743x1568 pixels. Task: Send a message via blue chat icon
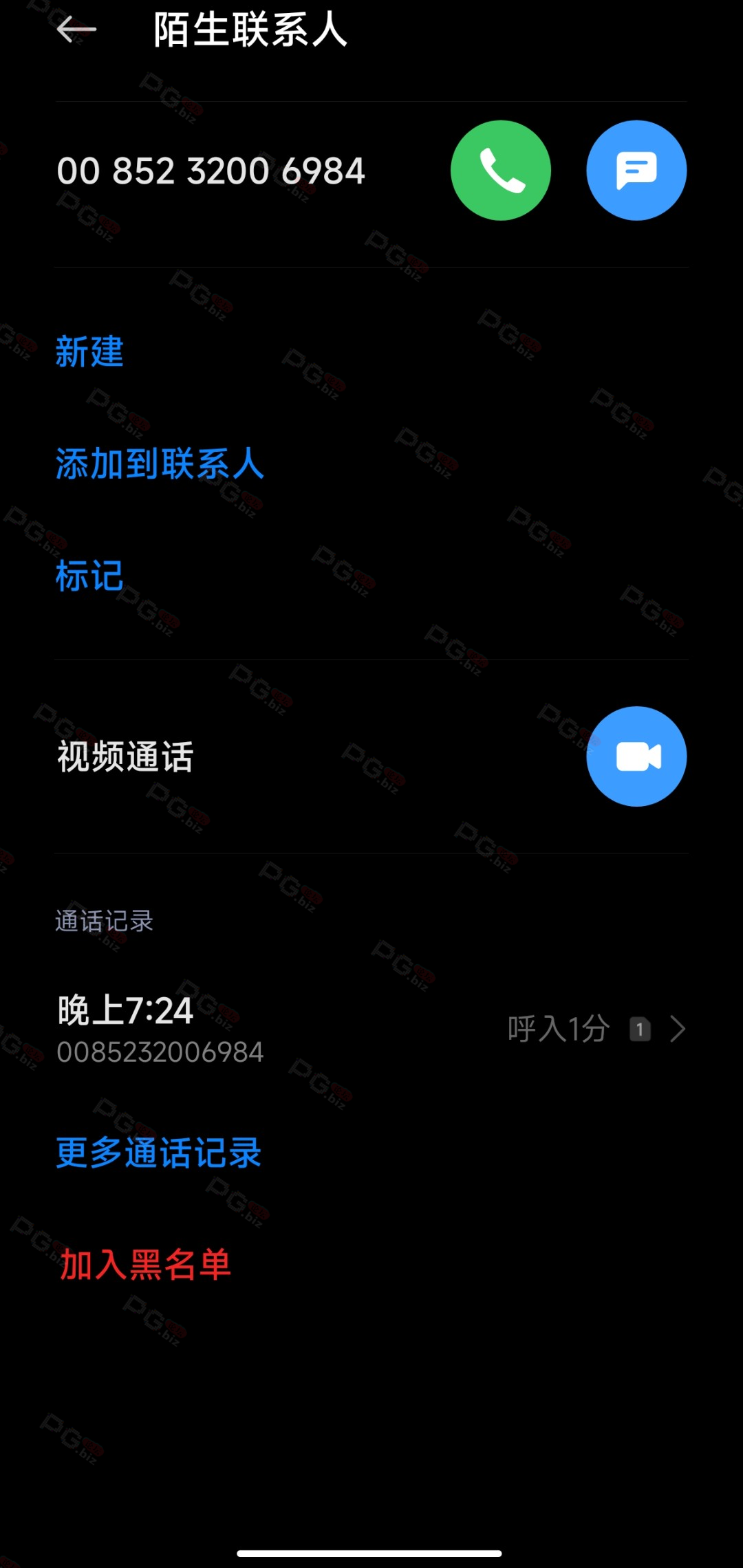coord(636,171)
